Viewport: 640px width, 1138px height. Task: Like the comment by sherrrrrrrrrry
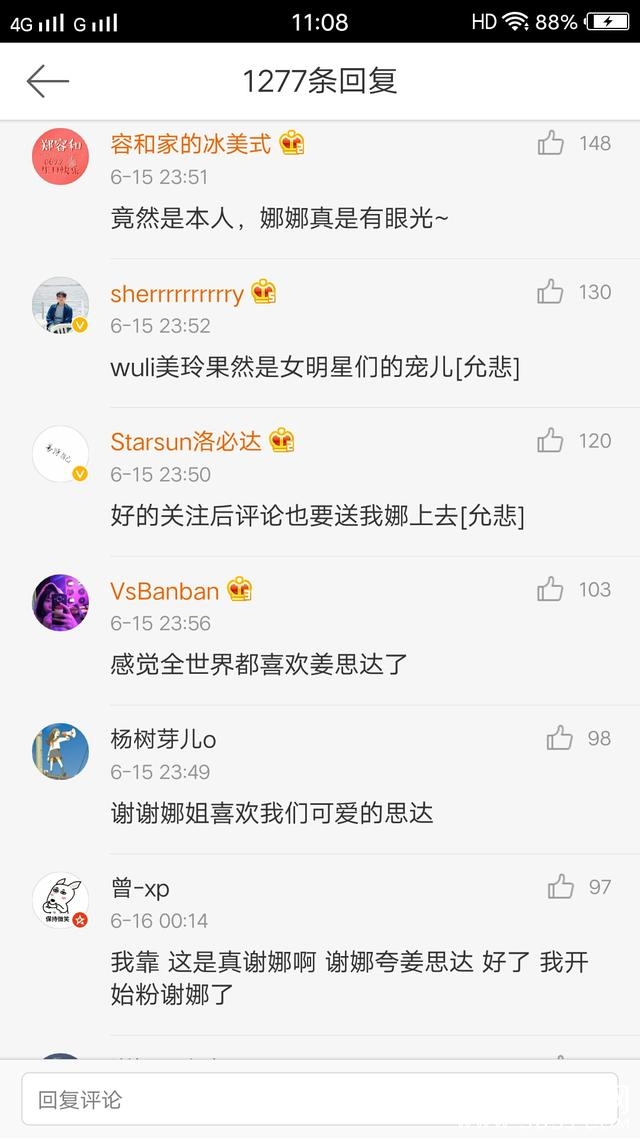click(551, 292)
